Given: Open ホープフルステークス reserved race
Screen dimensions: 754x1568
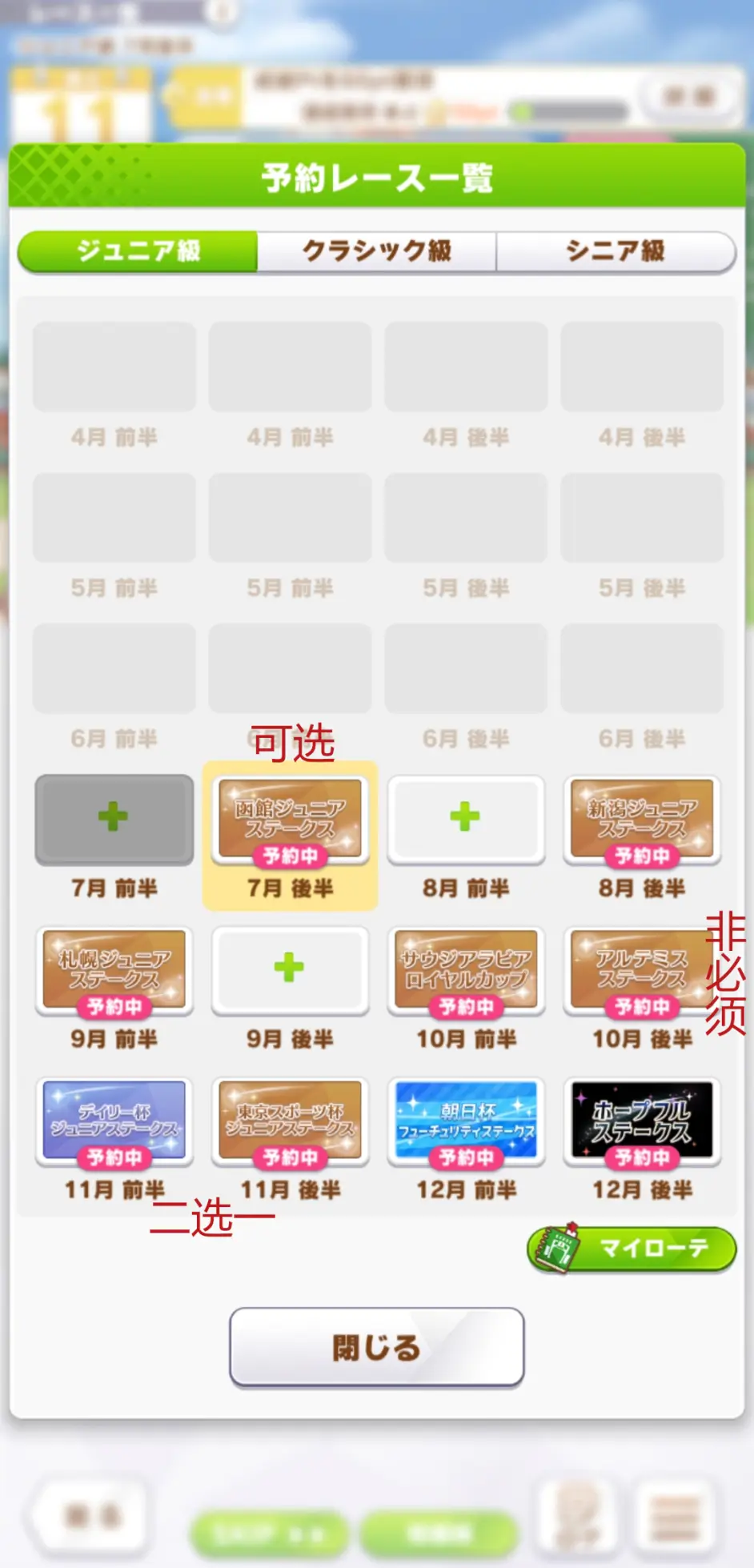Looking at the screenshot, I should tap(642, 1121).
